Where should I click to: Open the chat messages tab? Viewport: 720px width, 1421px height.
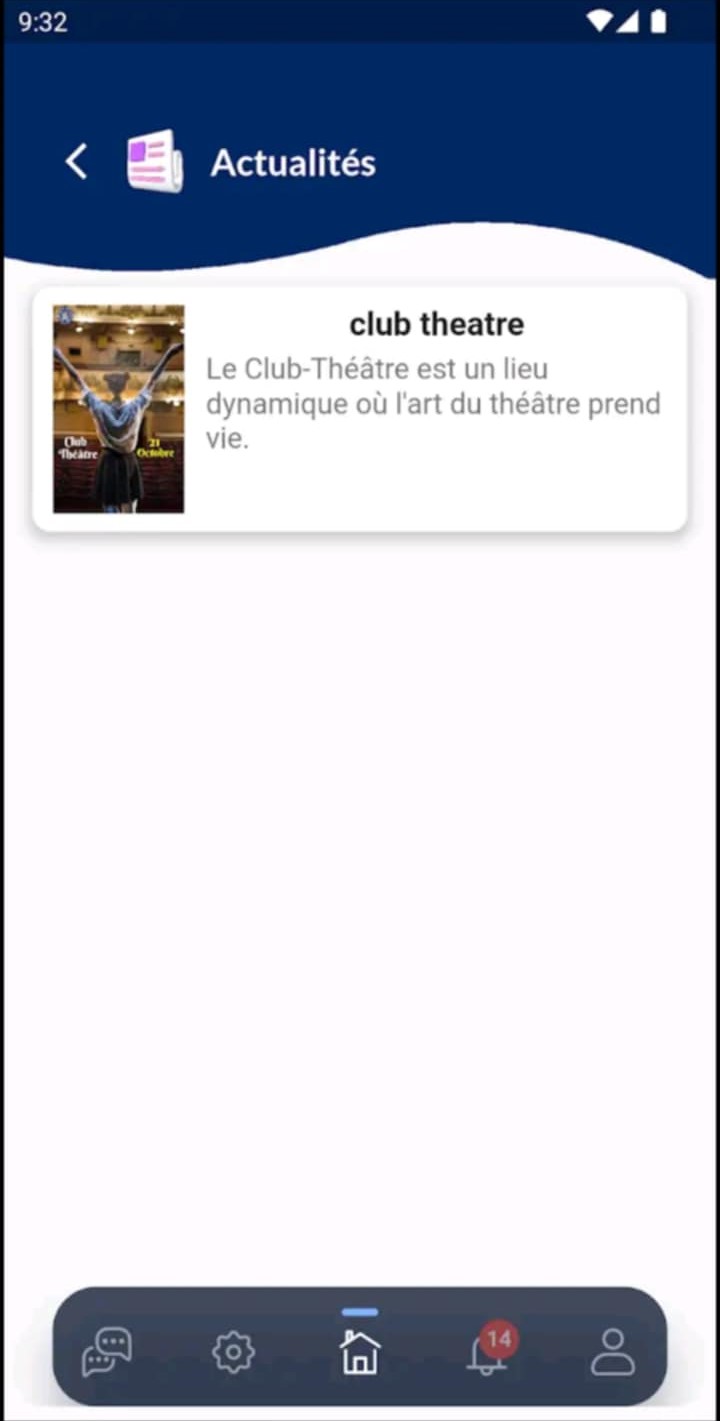tap(107, 1352)
